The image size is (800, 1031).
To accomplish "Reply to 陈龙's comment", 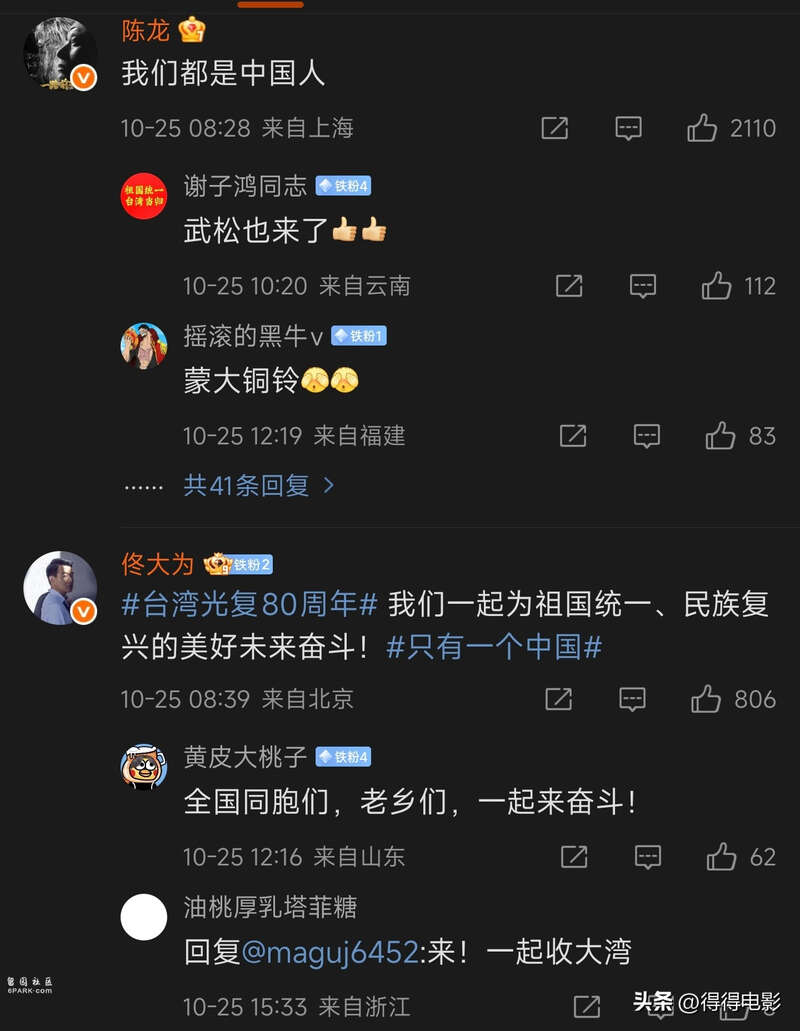I will [628, 128].
